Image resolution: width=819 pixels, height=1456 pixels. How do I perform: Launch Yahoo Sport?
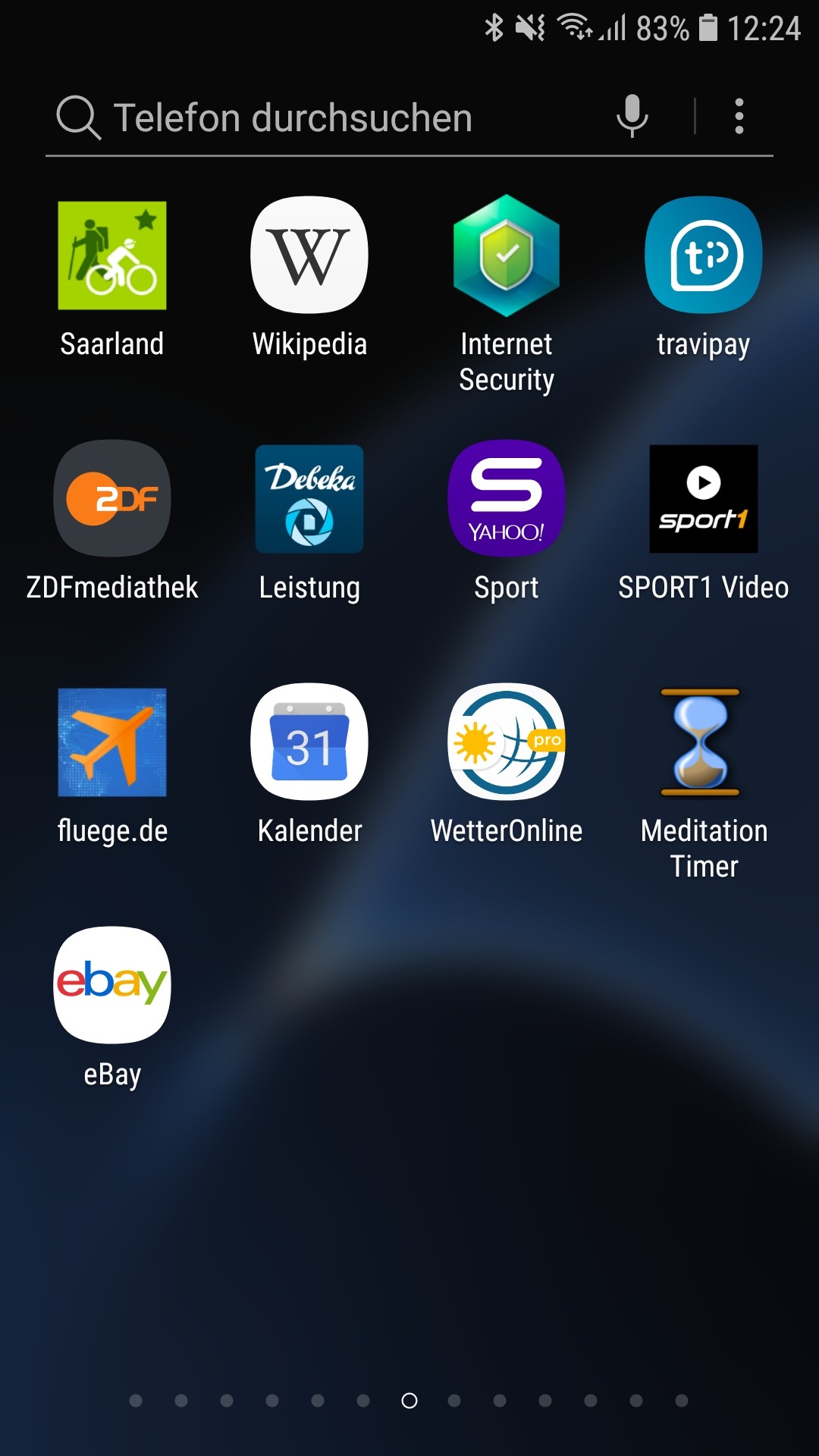507,499
